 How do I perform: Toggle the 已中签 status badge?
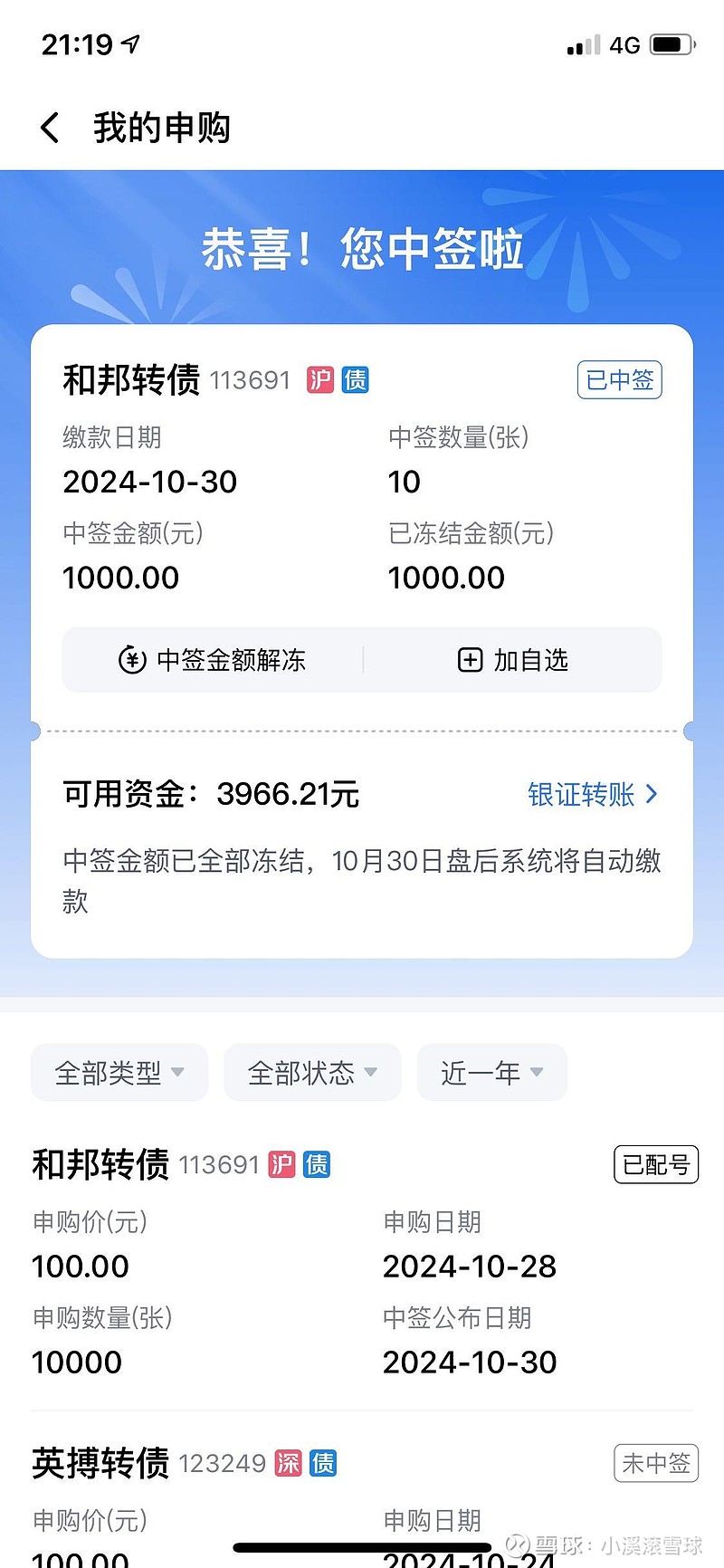pos(619,380)
